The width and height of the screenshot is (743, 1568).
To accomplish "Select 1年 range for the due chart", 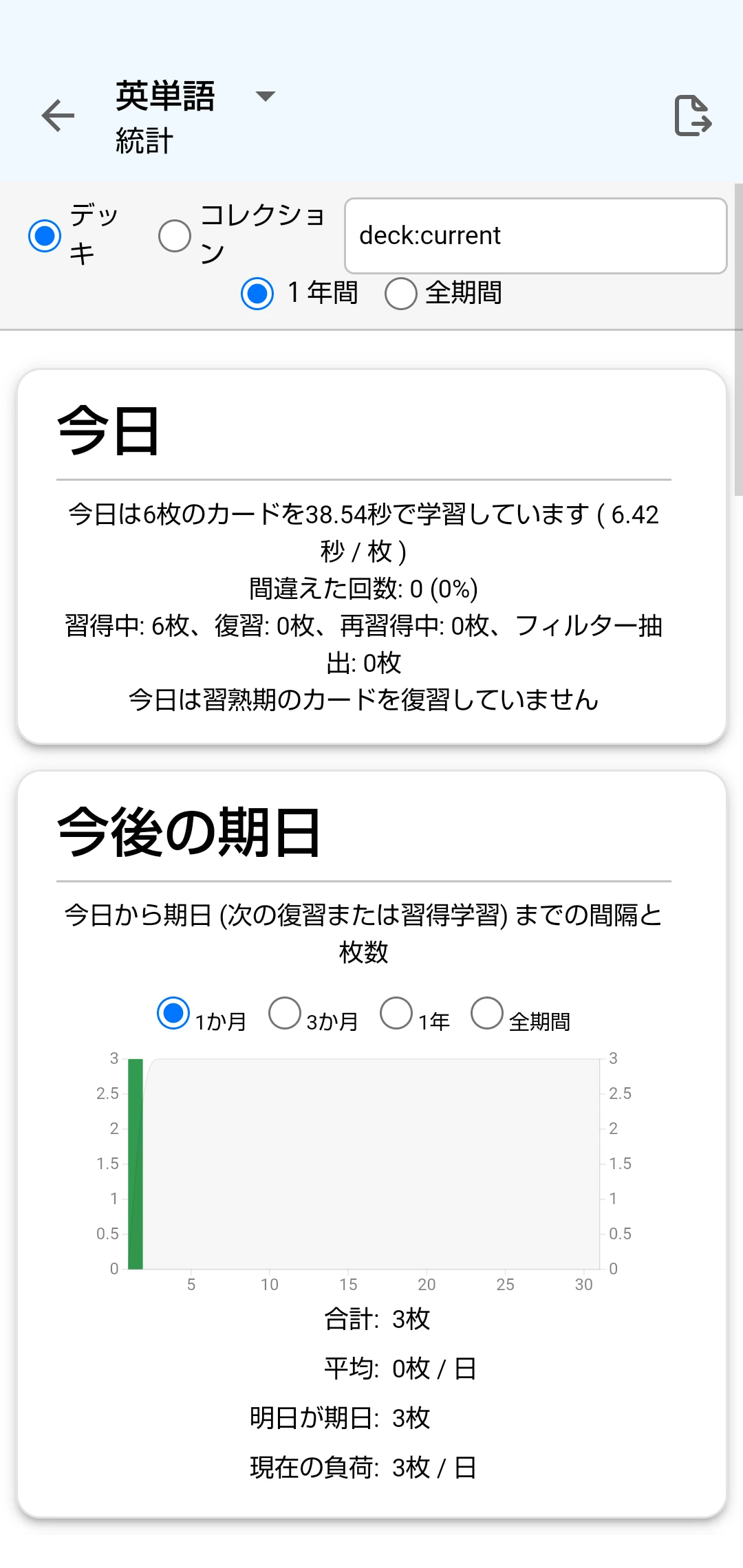I will tap(396, 1013).
